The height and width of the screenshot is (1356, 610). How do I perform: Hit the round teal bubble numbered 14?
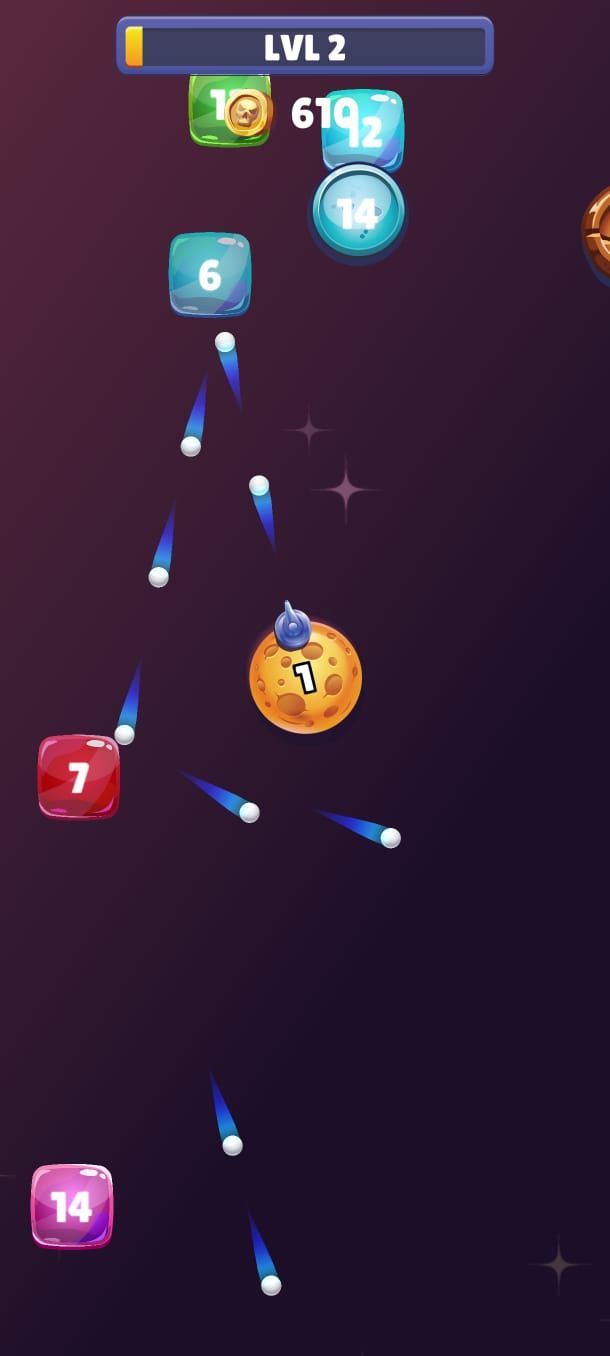pyautogui.click(x=358, y=212)
